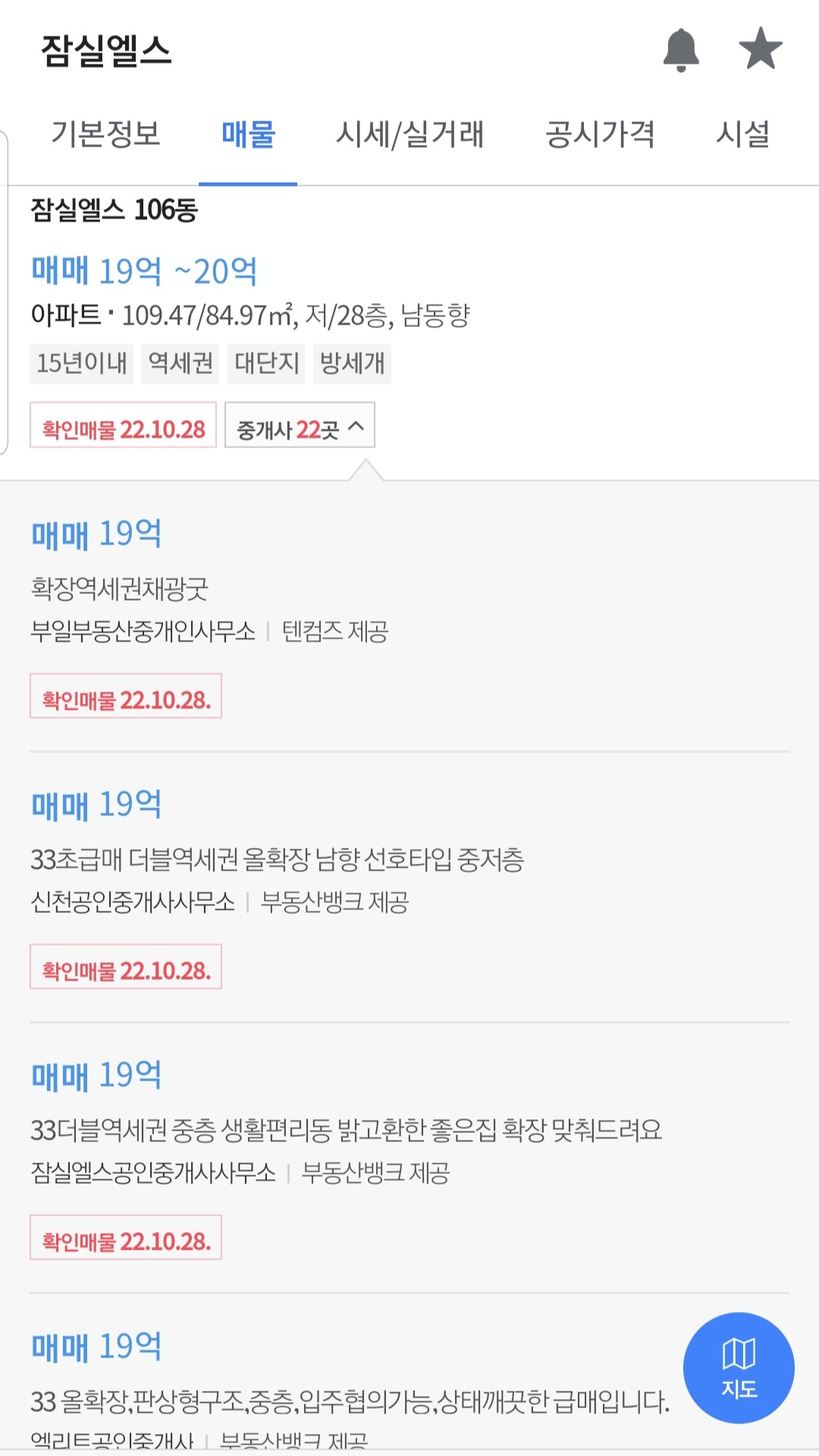Open the 시설 tab
819x1456 pixels.
point(744,133)
